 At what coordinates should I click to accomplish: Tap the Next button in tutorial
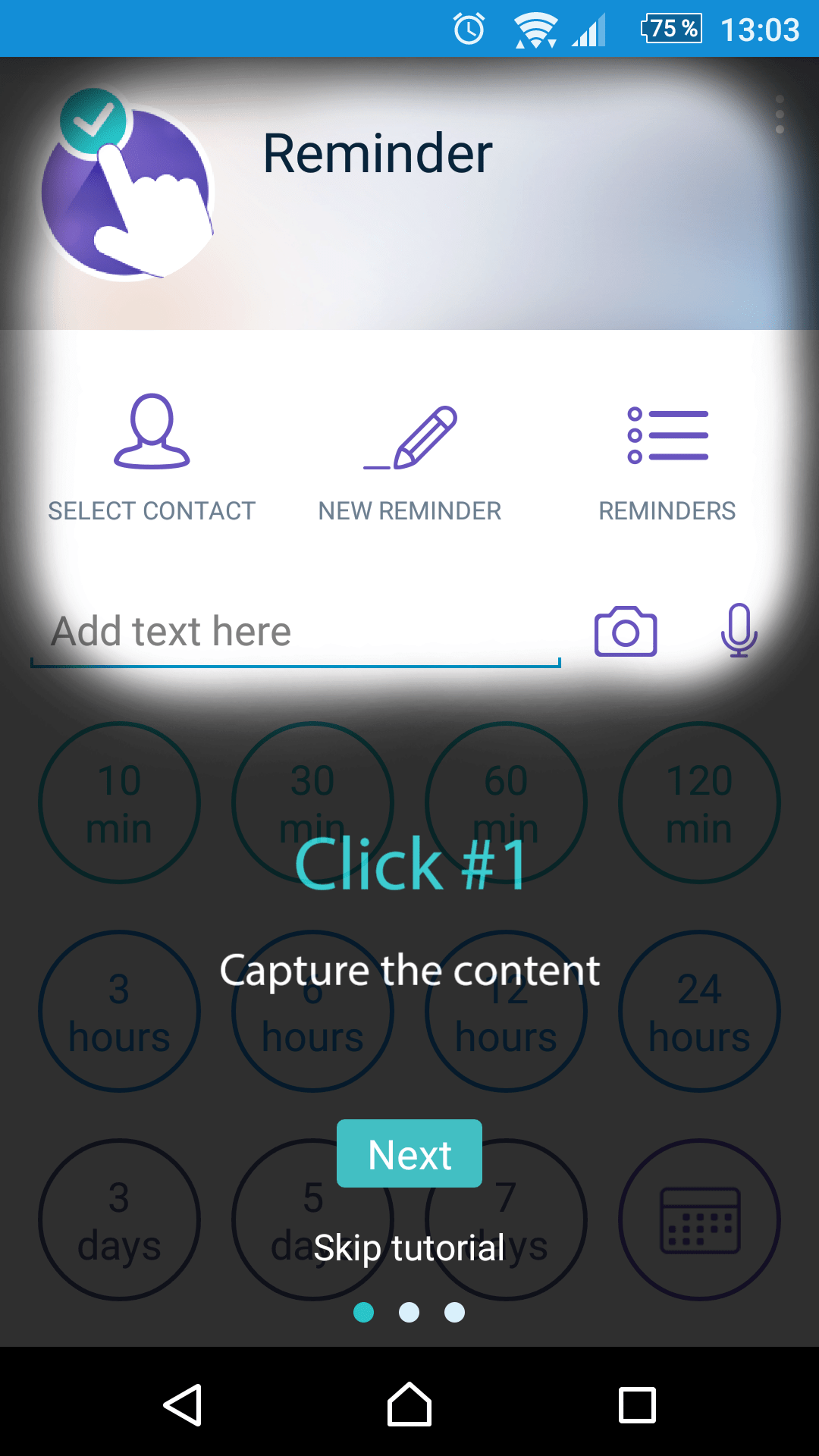pyautogui.click(x=409, y=1153)
